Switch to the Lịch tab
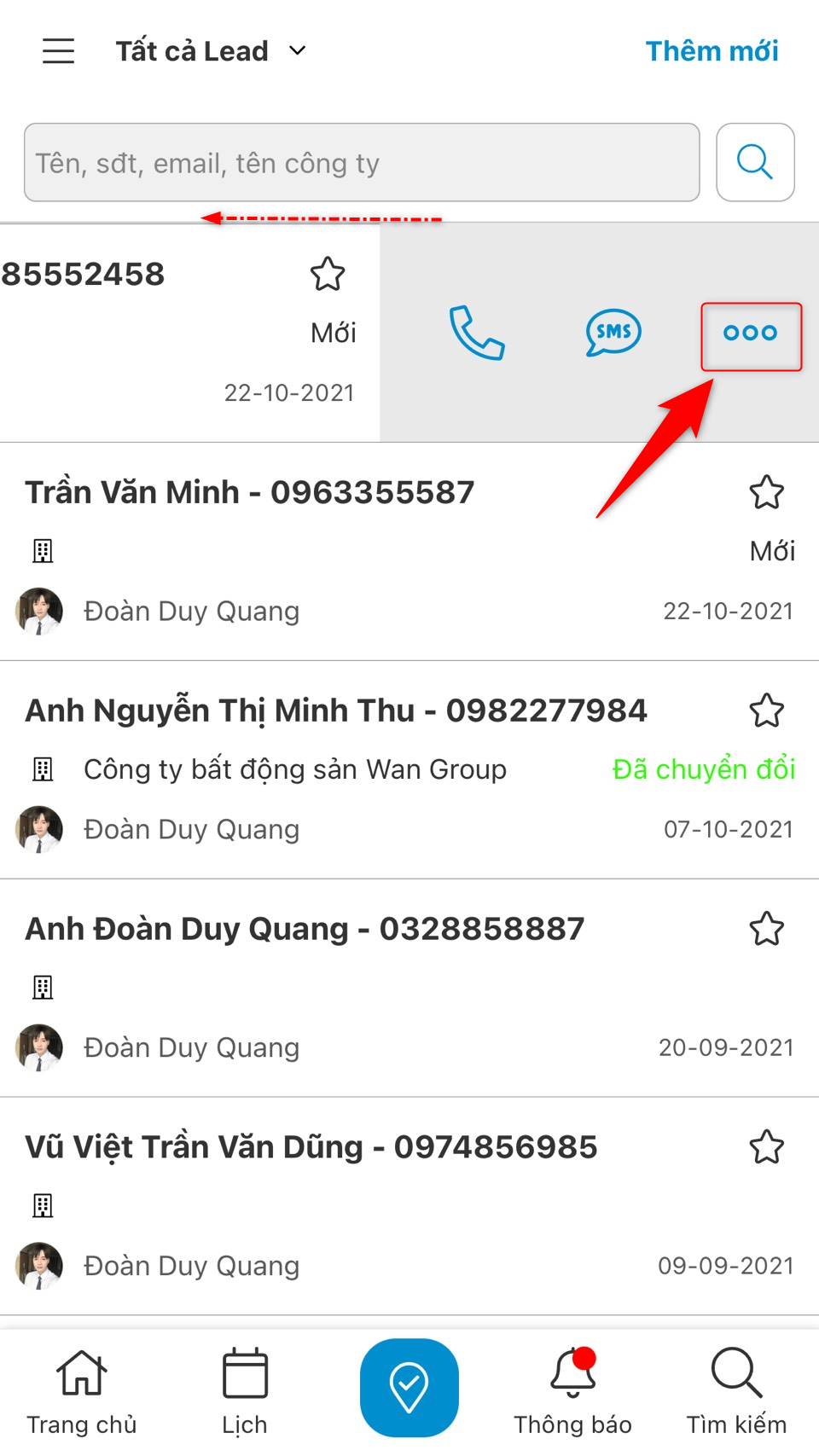Image resolution: width=819 pixels, height=1456 pixels. [x=245, y=1390]
